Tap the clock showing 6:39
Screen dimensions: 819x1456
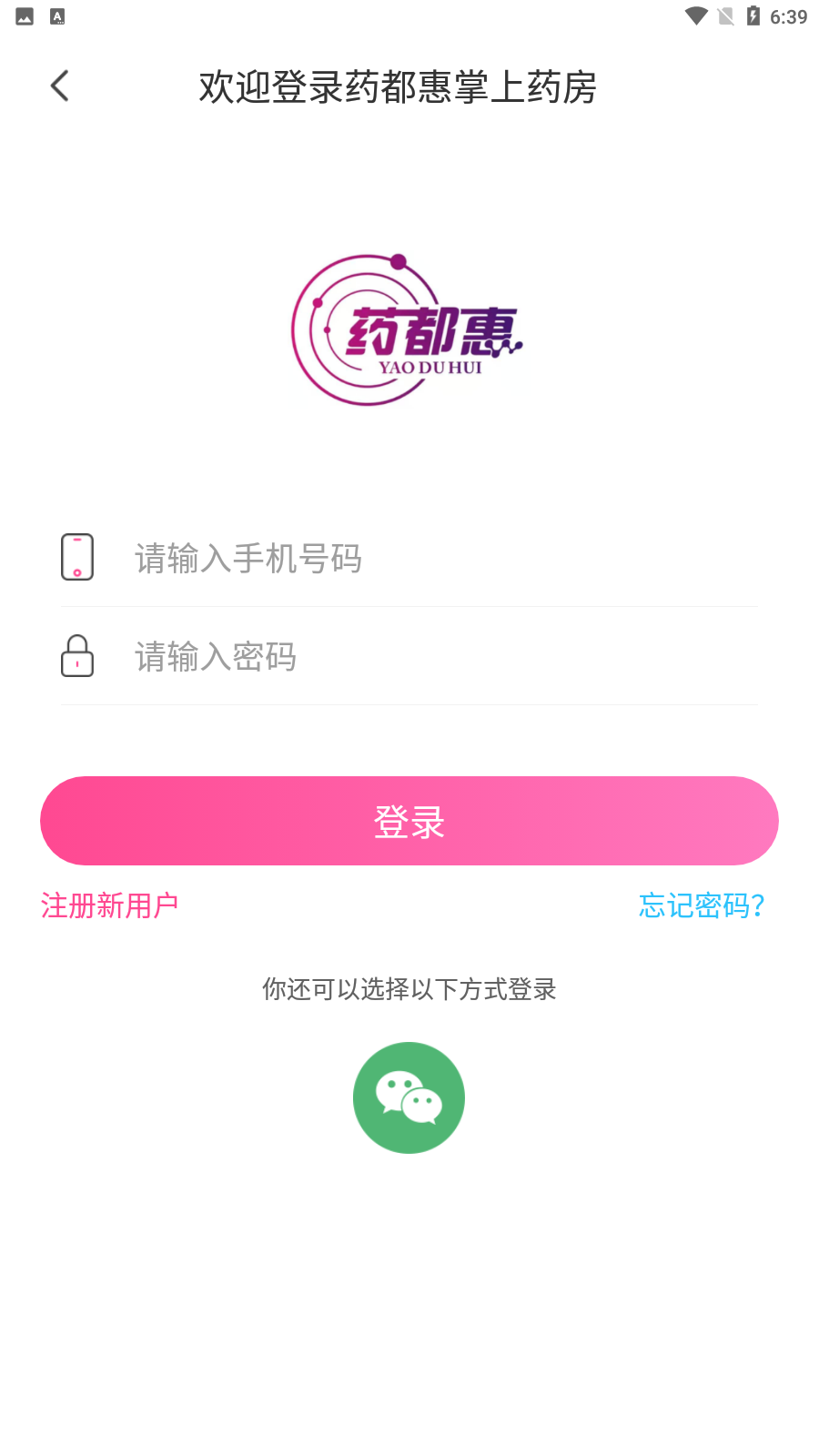(788, 15)
